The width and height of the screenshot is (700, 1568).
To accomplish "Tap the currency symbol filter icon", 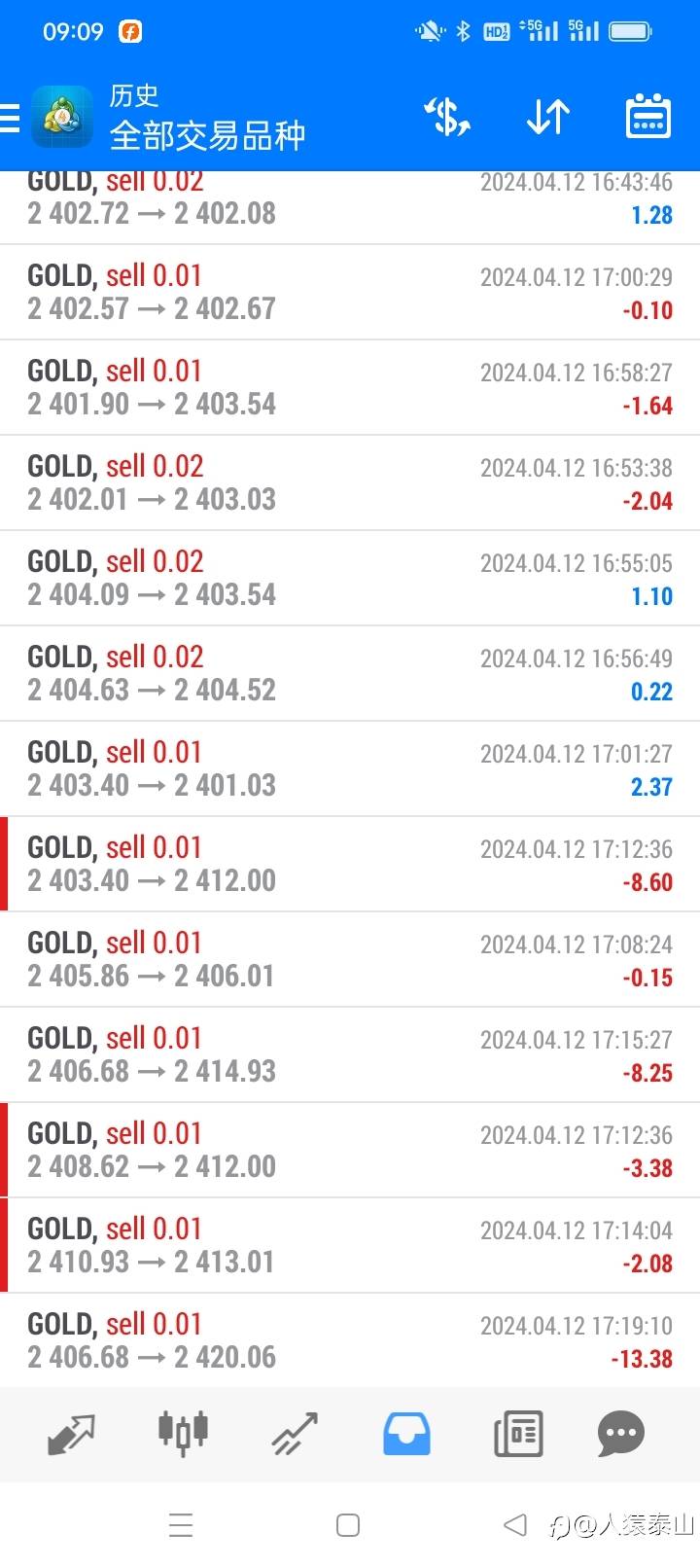I will (446, 118).
